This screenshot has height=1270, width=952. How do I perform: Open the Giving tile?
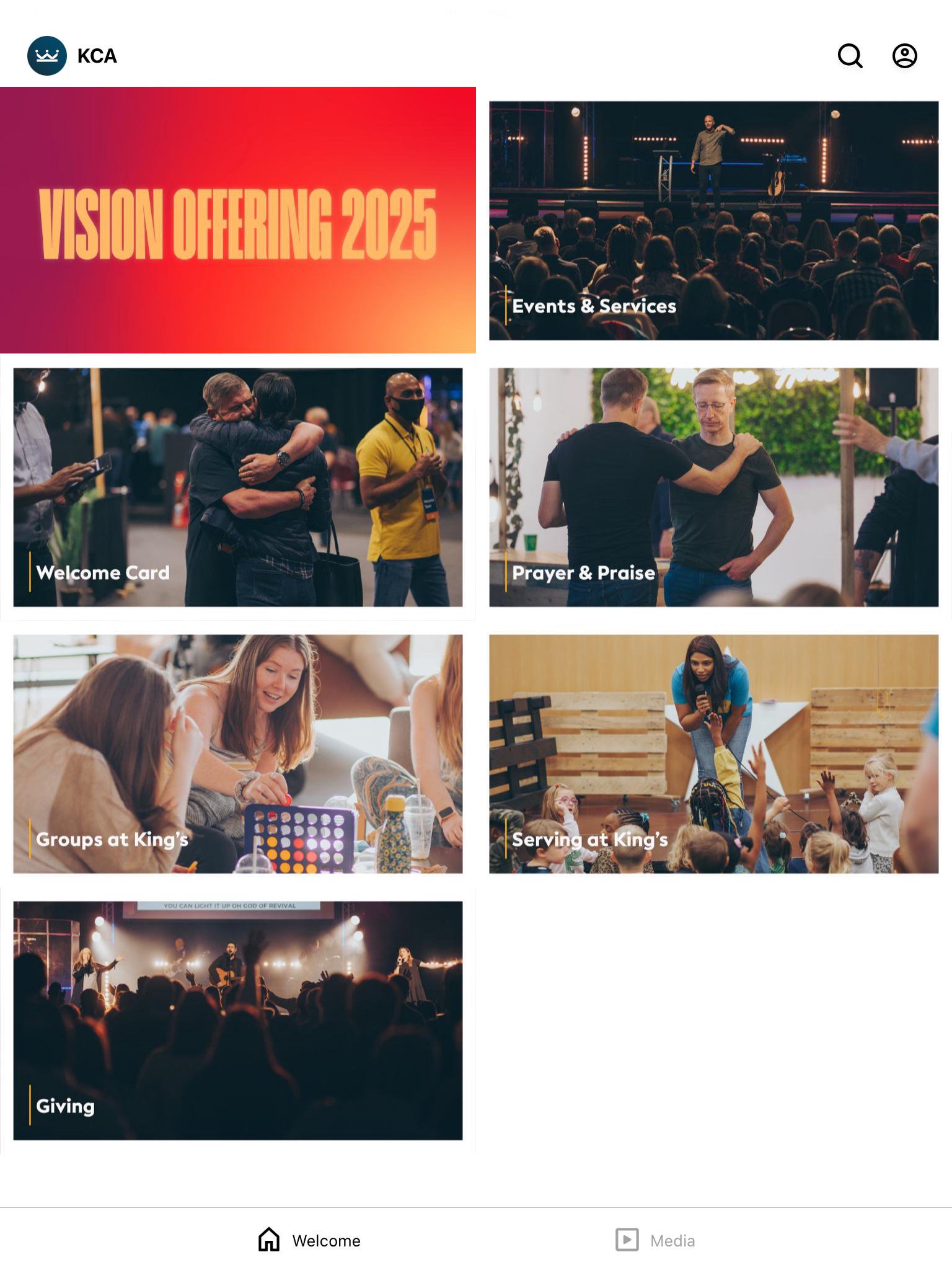(x=238, y=1020)
